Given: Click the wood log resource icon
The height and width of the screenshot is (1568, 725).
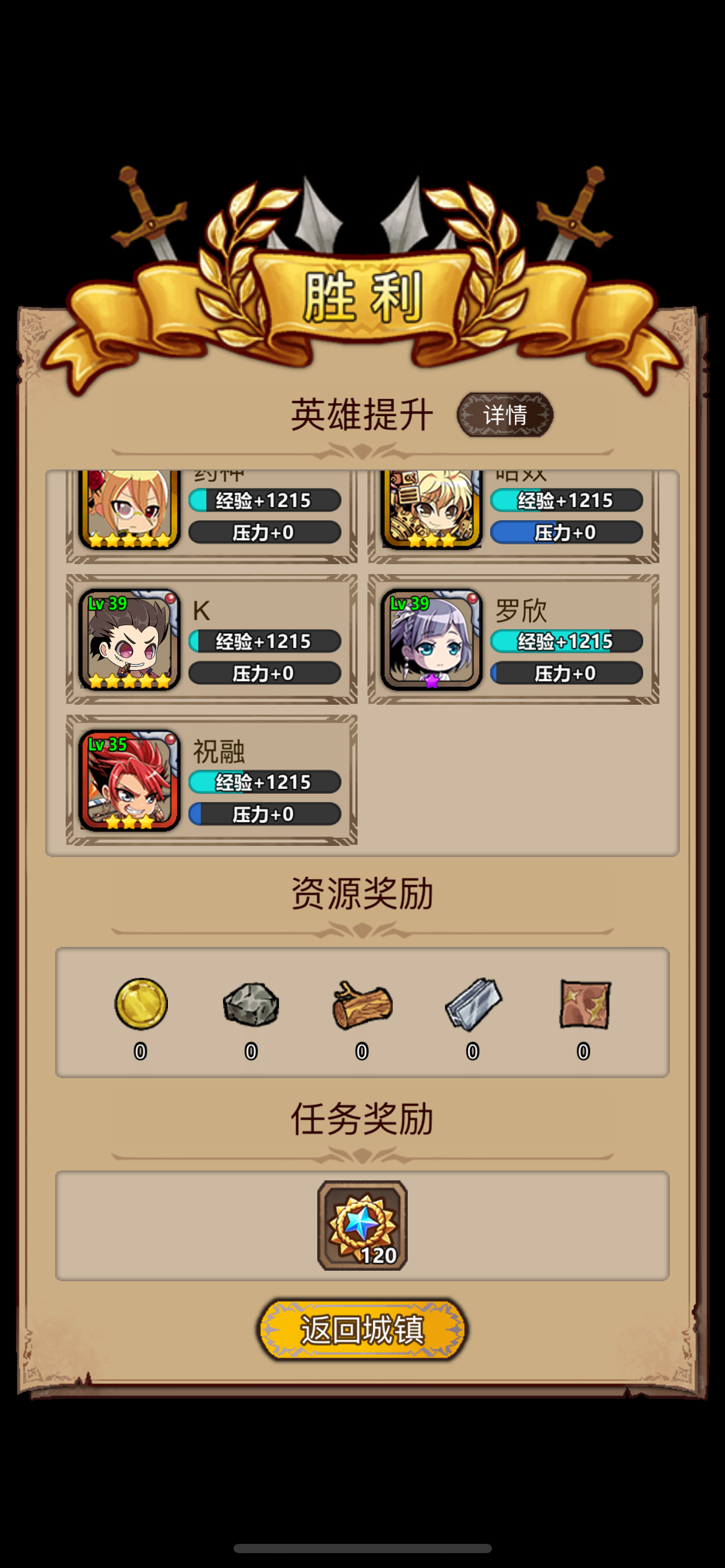Looking at the screenshot, I should click(x=362, y=1006).
